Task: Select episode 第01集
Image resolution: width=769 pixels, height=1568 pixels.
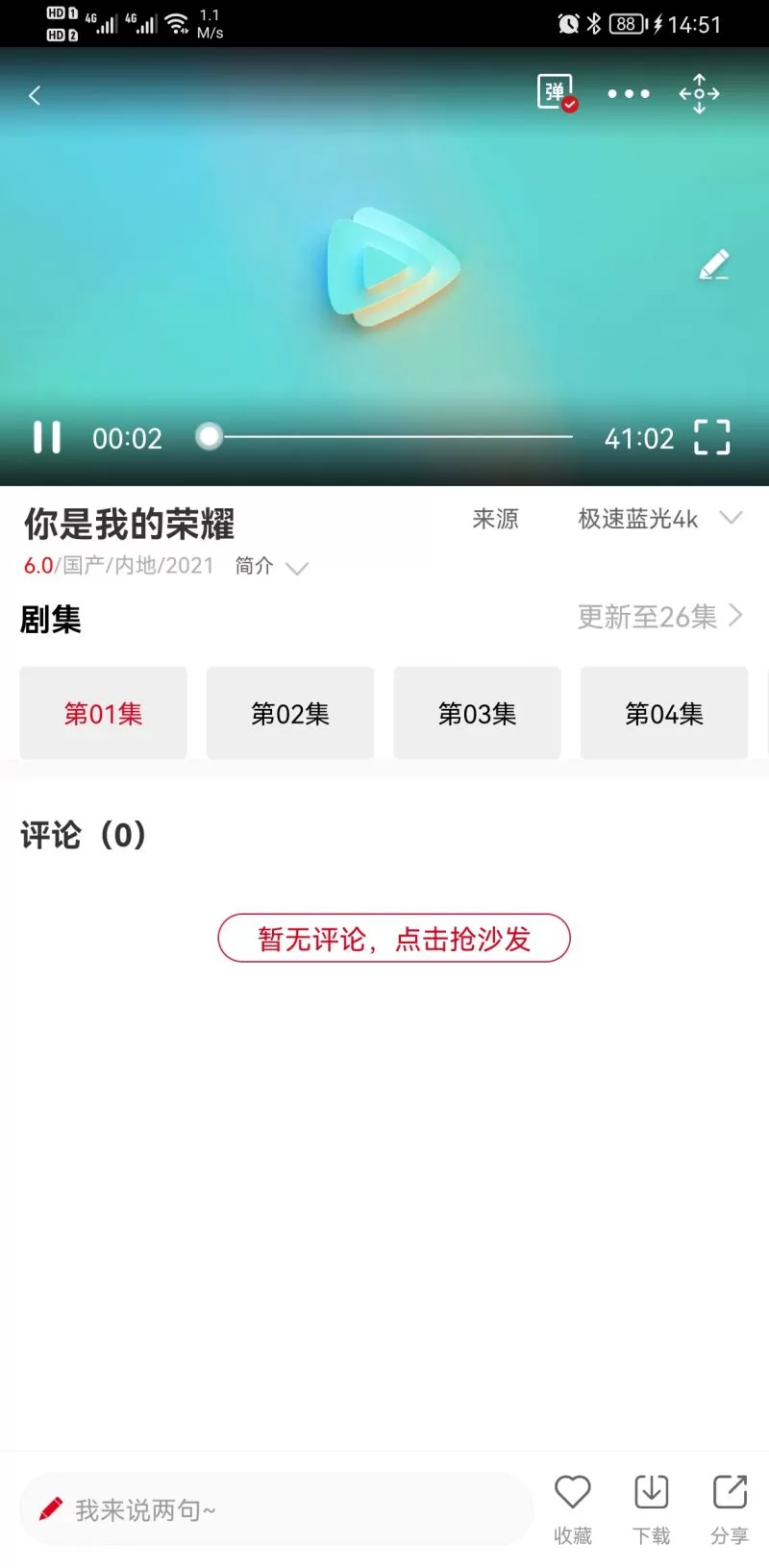Action: pyautogui.click(x=103, y=713)
